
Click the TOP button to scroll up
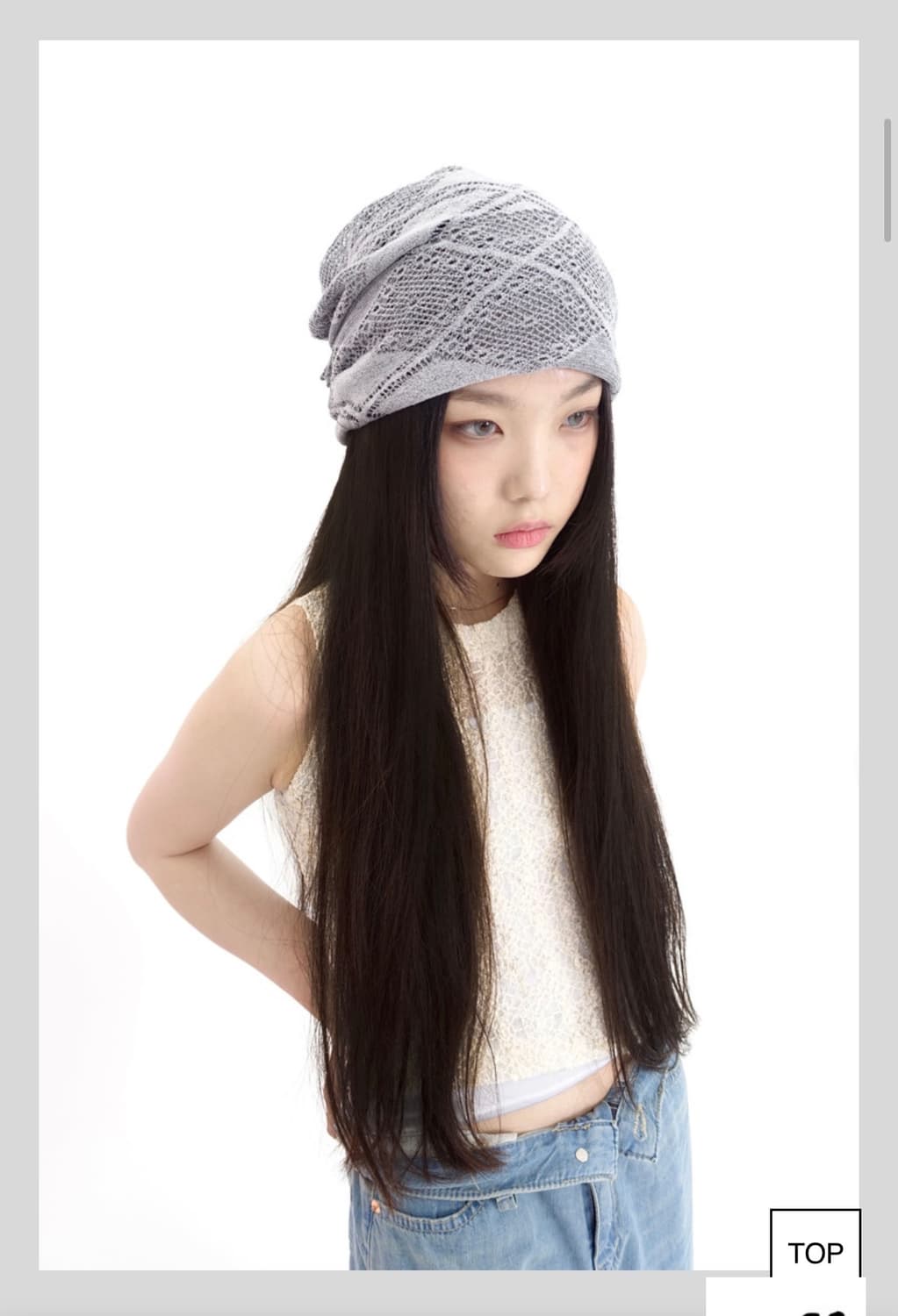[815, 1253]
